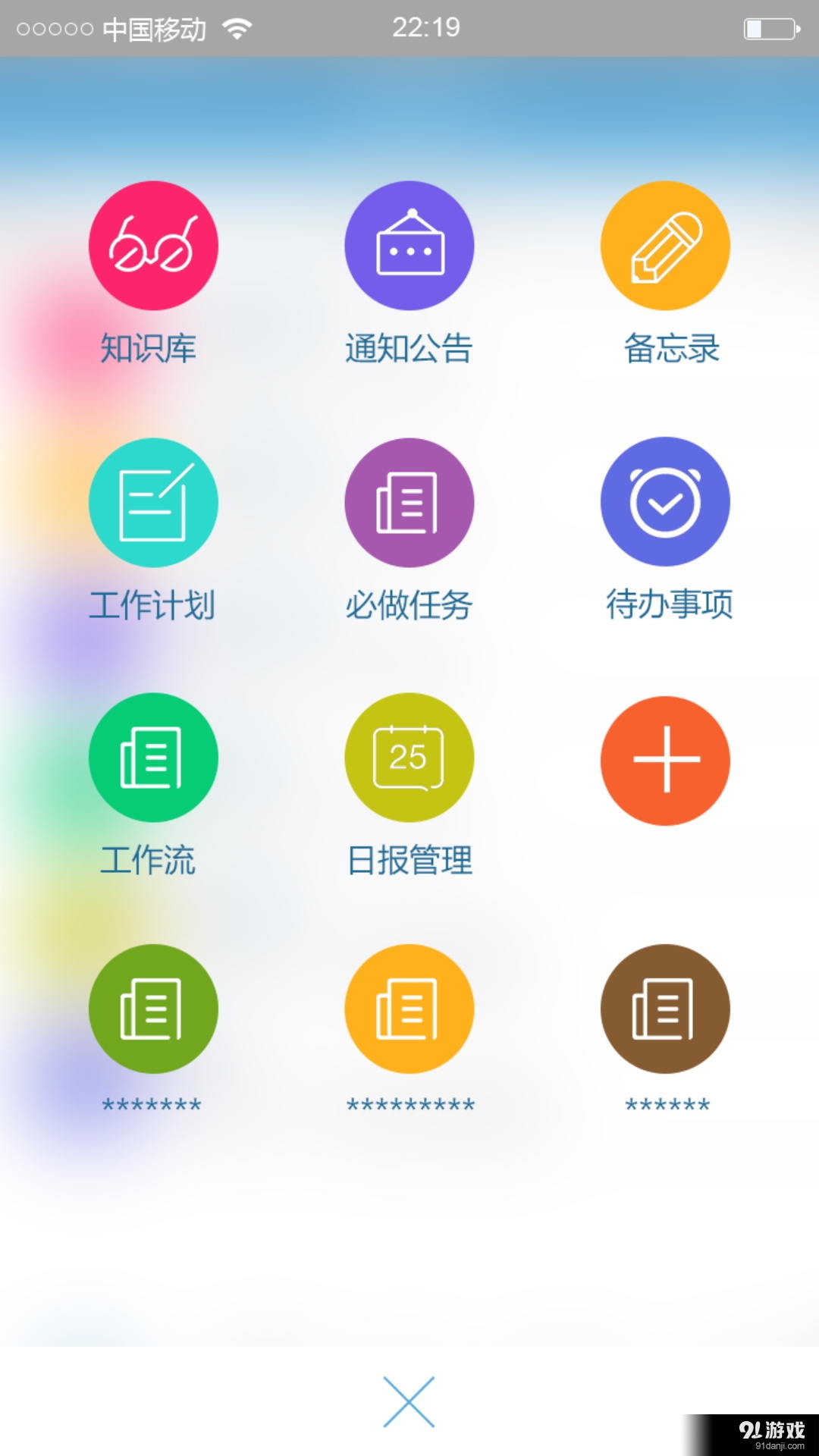Tap the clock showing 22:19
819x1456 pixels.
425,27
